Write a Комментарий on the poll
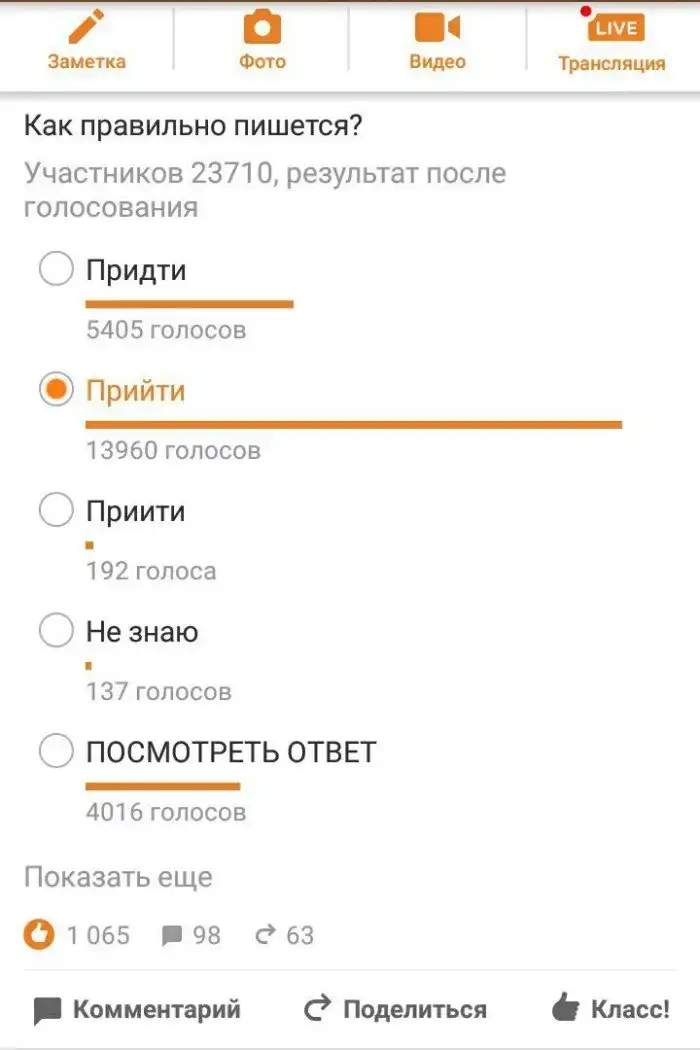700x1050 pixels. pyautogui.click(x=137, y=1010)
